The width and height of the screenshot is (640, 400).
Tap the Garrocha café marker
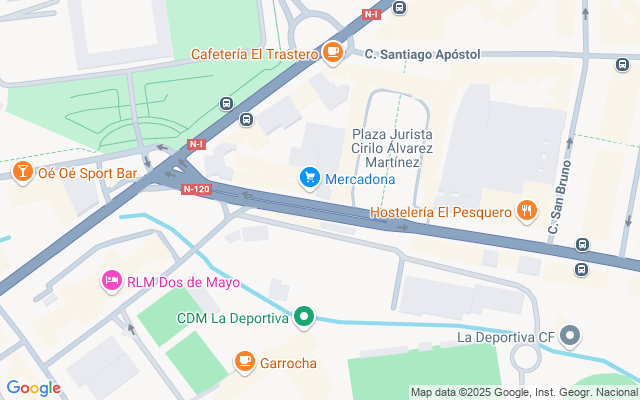pos(244,362)
